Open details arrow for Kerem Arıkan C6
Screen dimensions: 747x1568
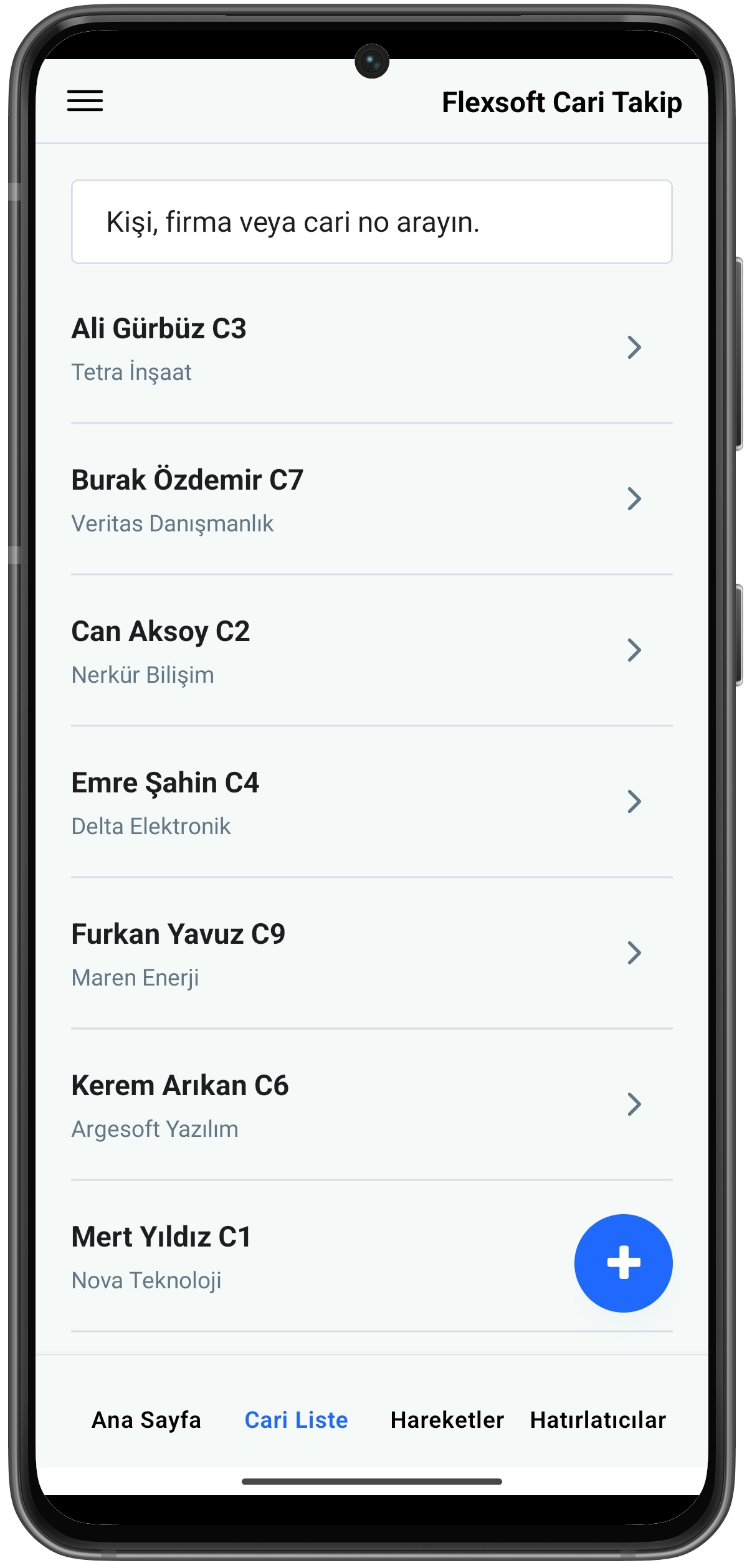point(634,1105)
